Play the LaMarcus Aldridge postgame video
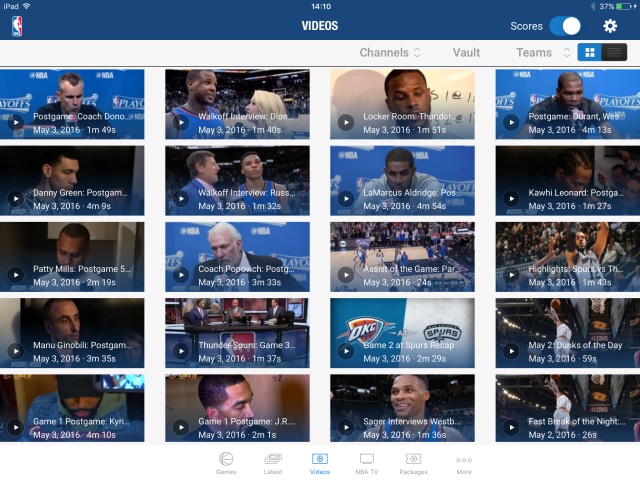The height and width of the screenshot is (480, 640). pos(402,181)
